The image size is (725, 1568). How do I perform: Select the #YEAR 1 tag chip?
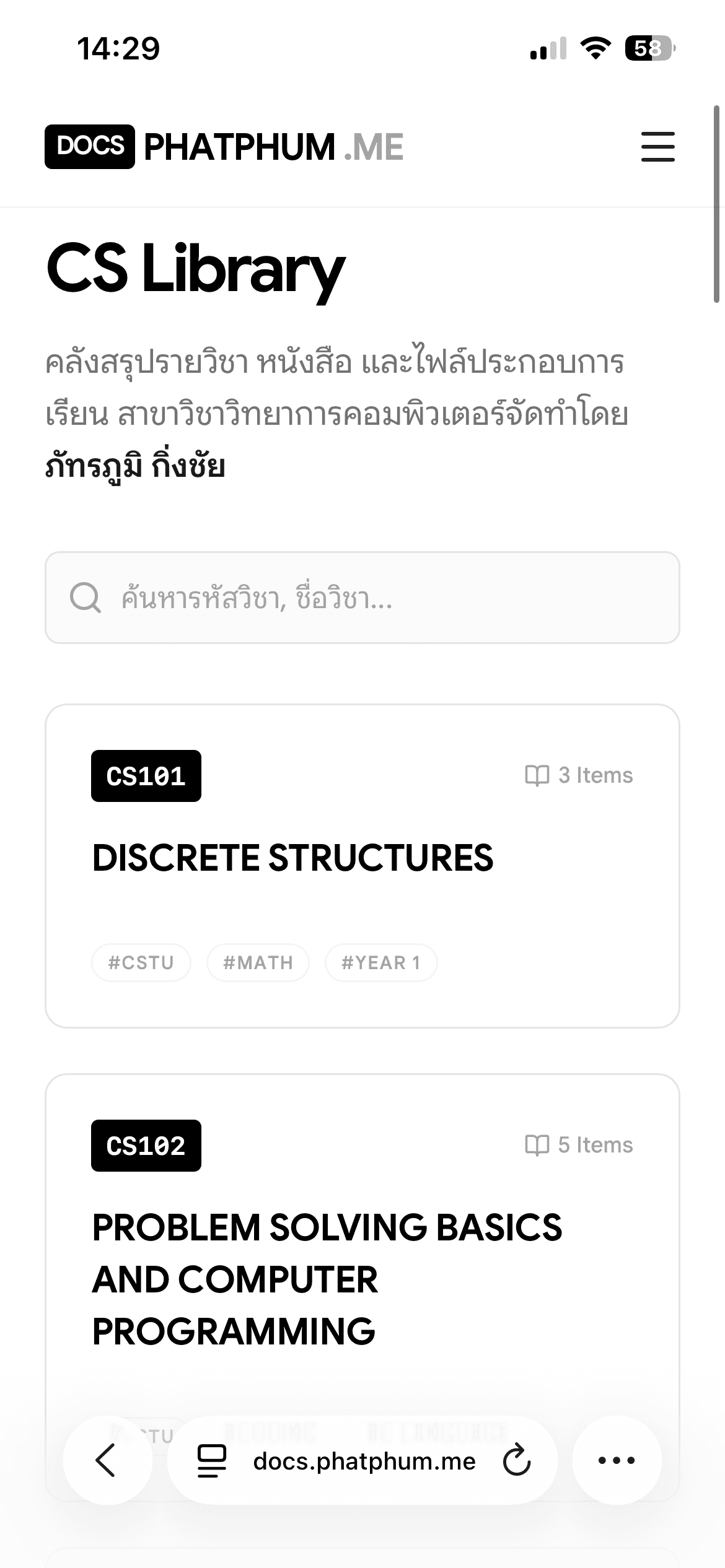pyautogui.click(x=381, y=963)
